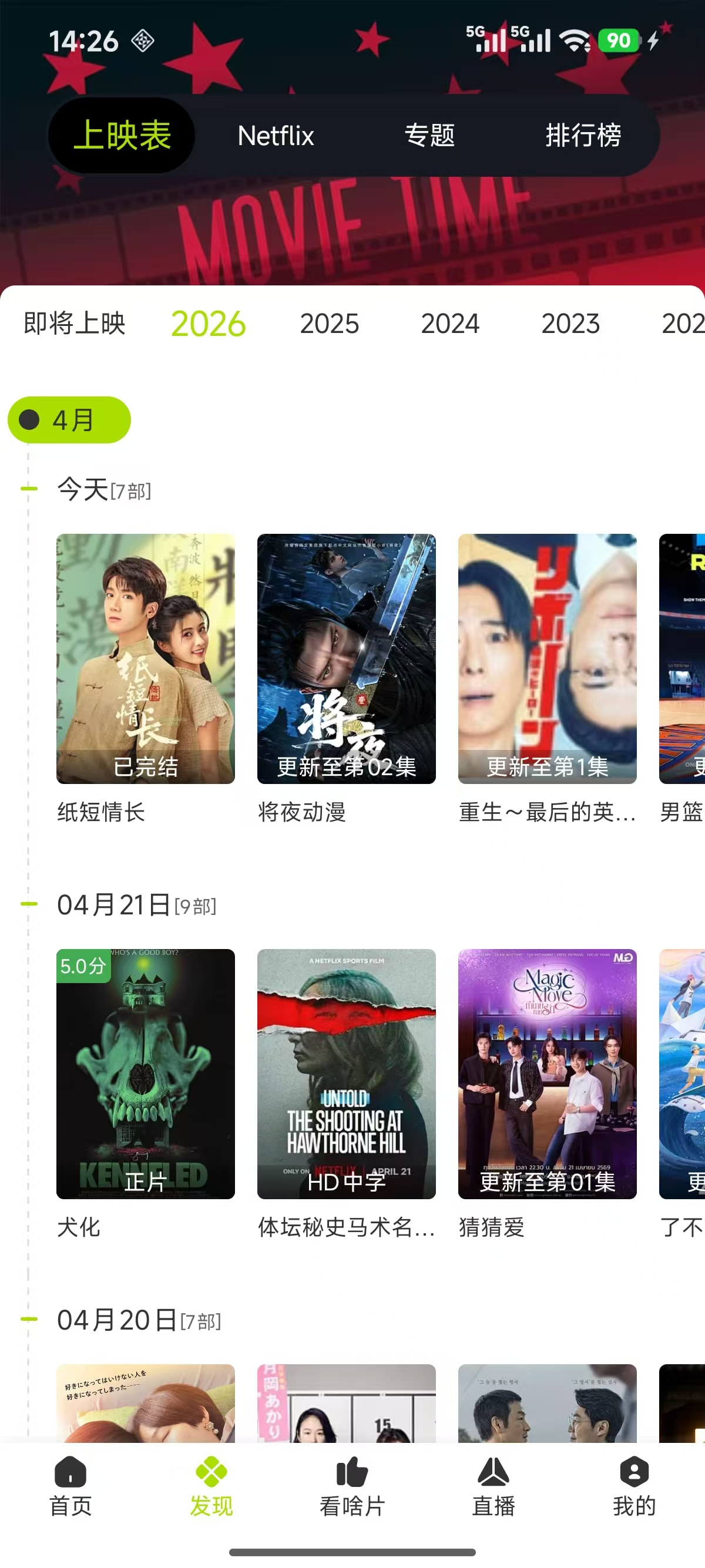Open 重生～最后的英… poster
Screen dimensions: 705x1568
[x=548, y=658]
